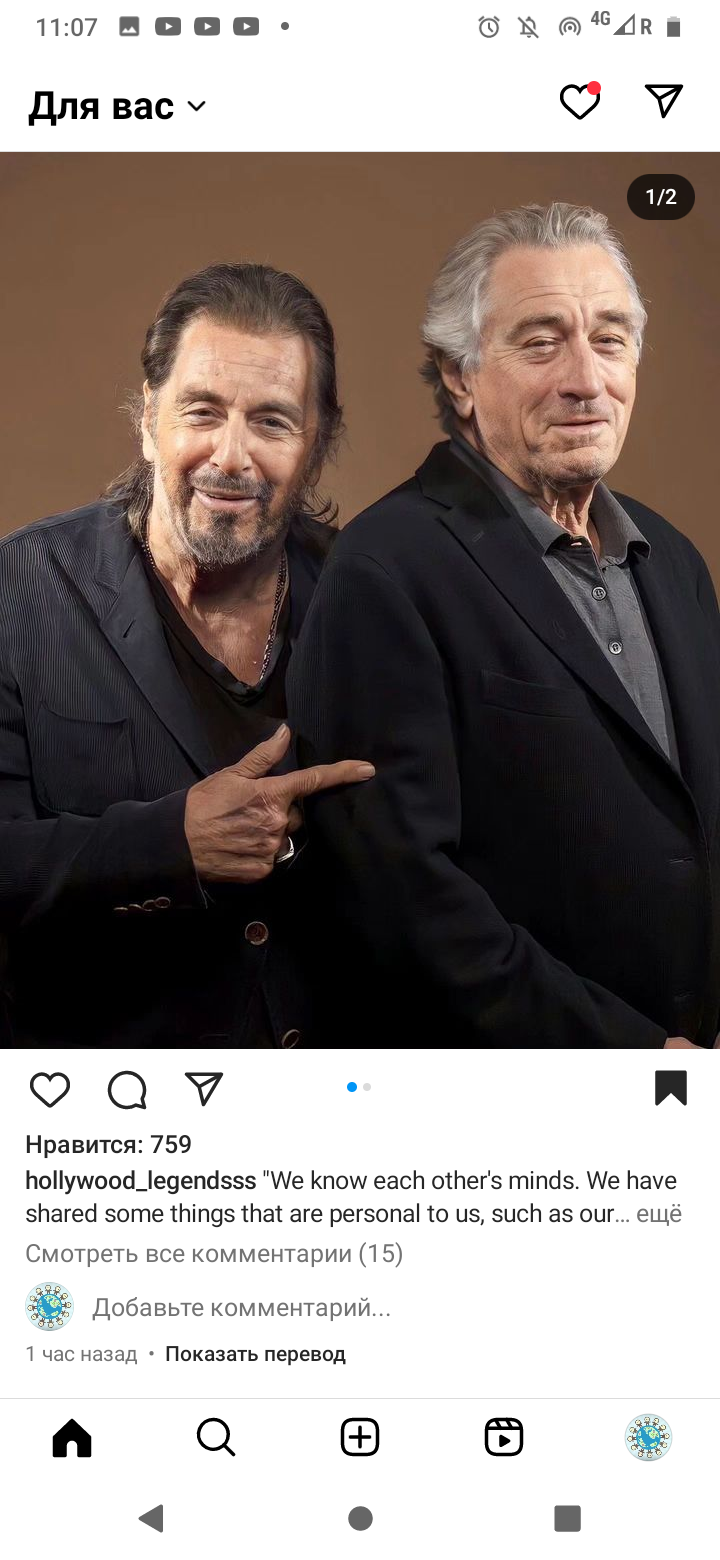Open the hollywood_legendsss profile

[140, 1180]
